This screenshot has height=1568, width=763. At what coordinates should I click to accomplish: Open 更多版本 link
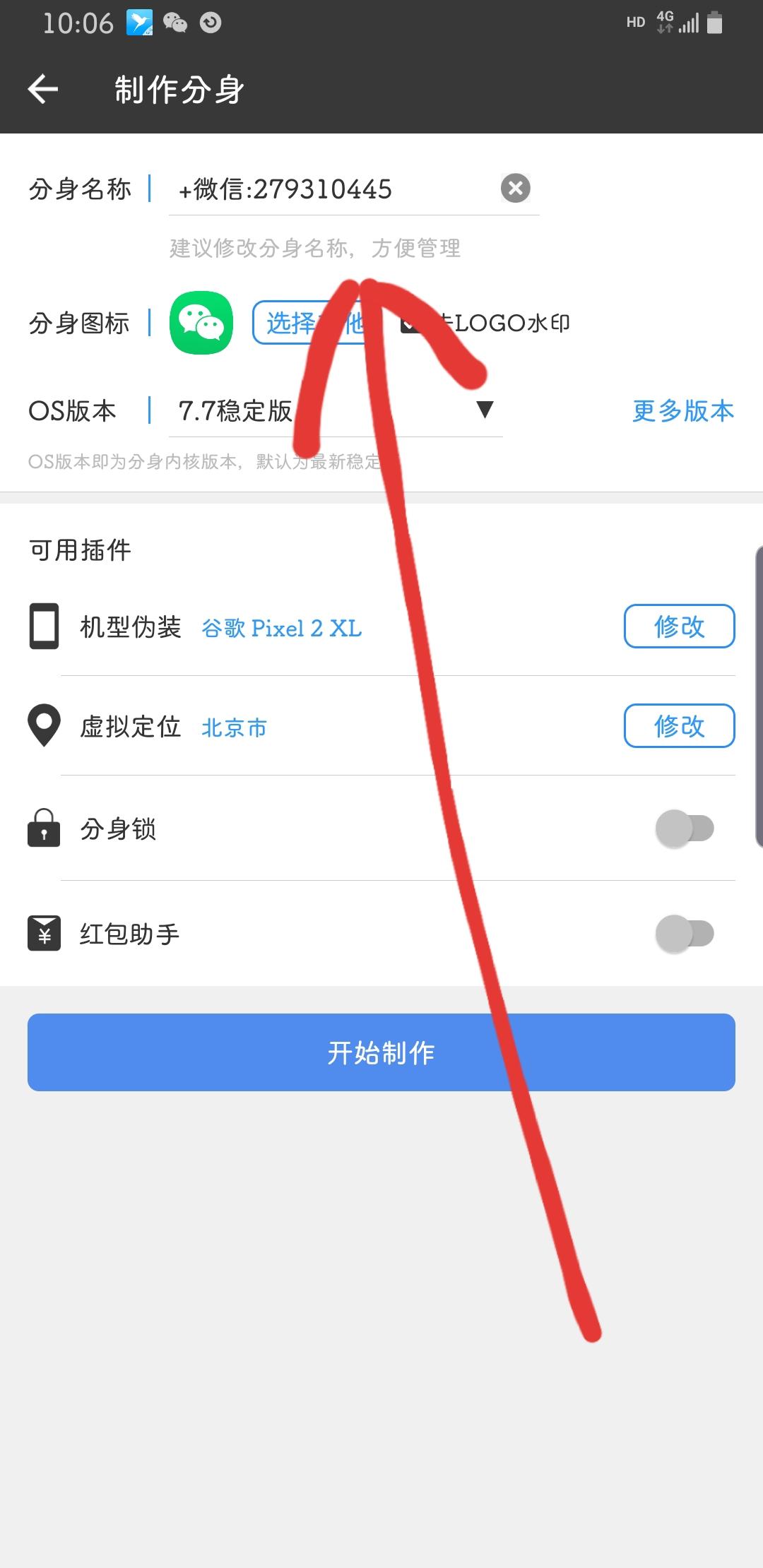click(x=683, y=411)
